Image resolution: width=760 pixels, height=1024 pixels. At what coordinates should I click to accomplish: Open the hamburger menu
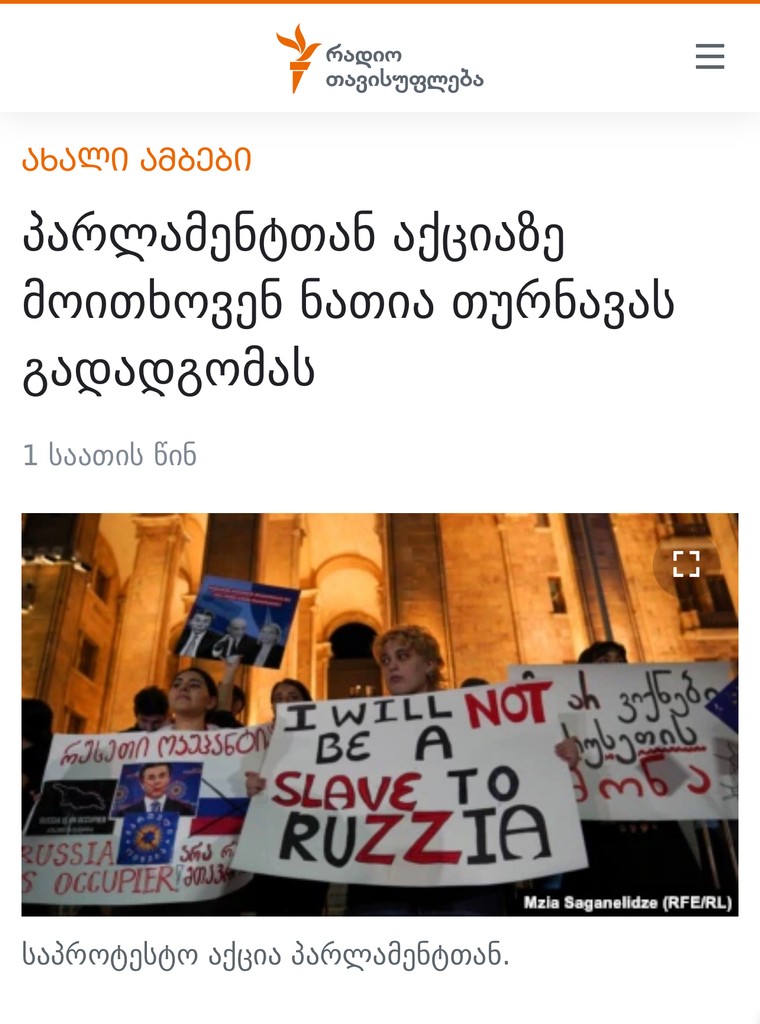(709, 57)
